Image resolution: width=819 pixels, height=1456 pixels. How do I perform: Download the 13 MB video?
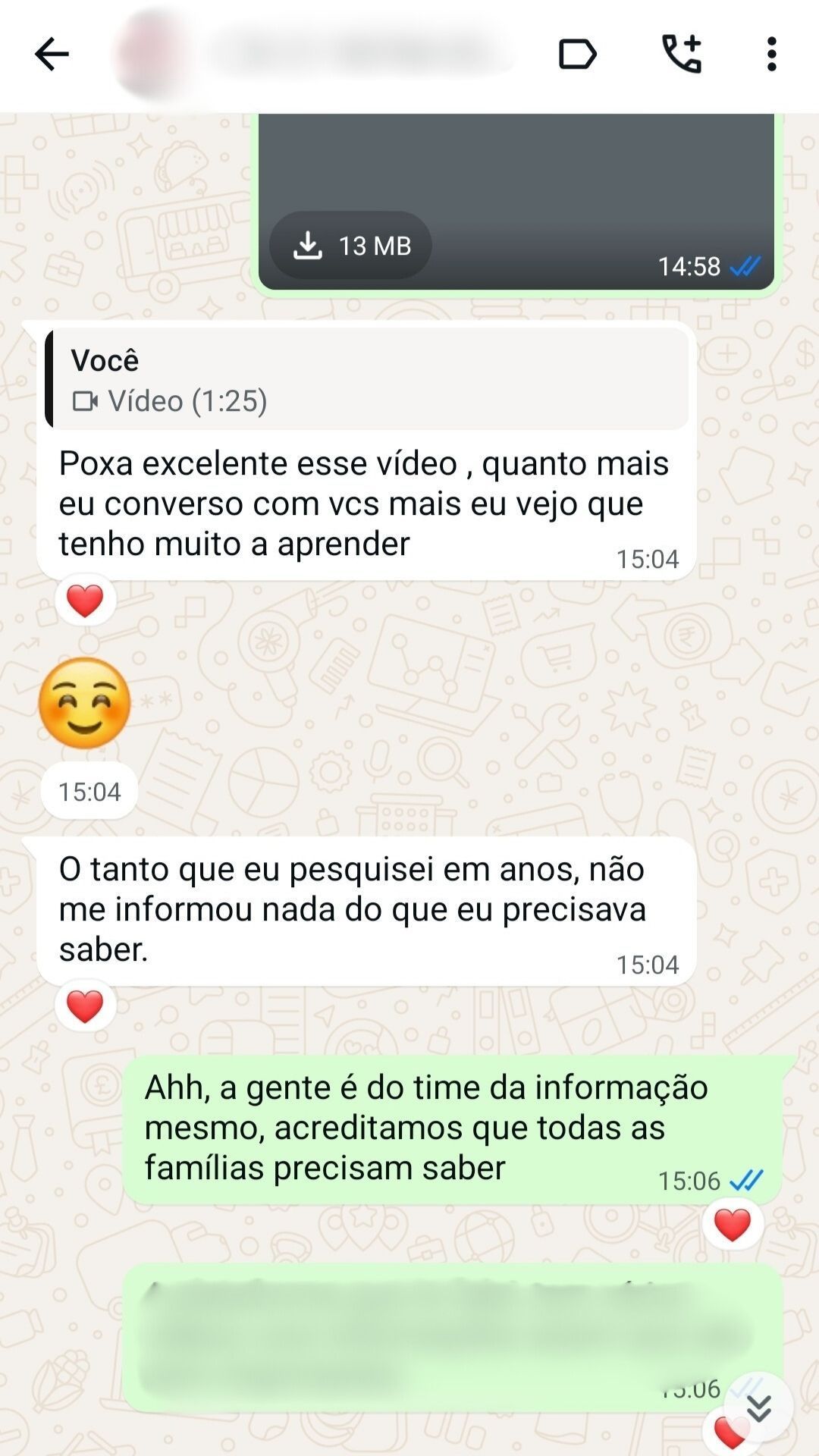pos(351,246)
